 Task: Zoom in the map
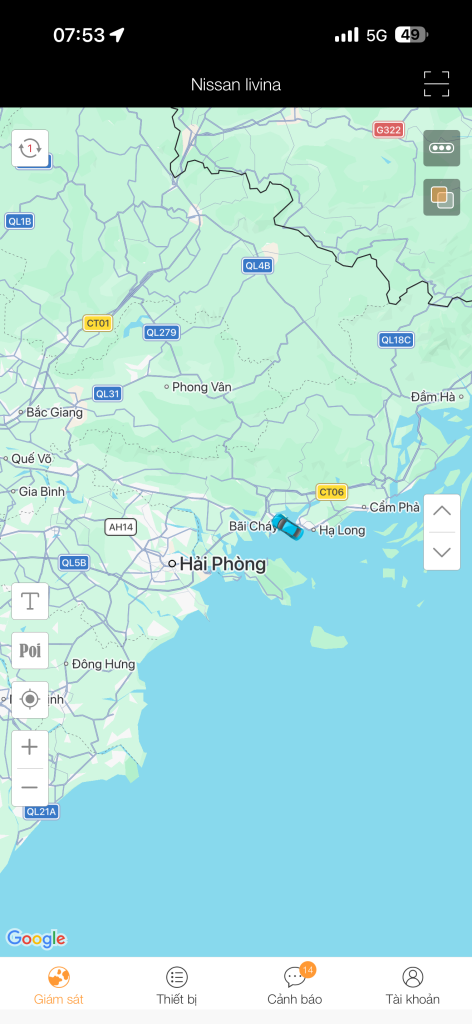[x=30, y=748]
